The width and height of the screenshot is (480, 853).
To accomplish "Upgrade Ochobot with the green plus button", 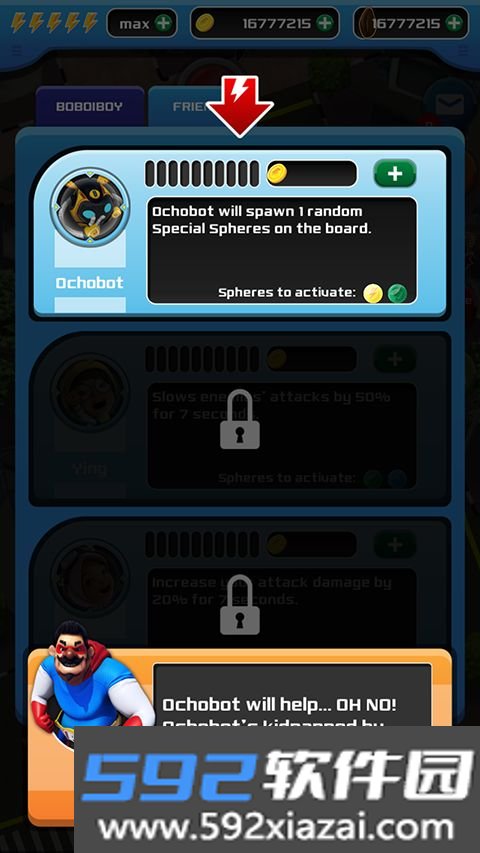I will tap(395, 174).
